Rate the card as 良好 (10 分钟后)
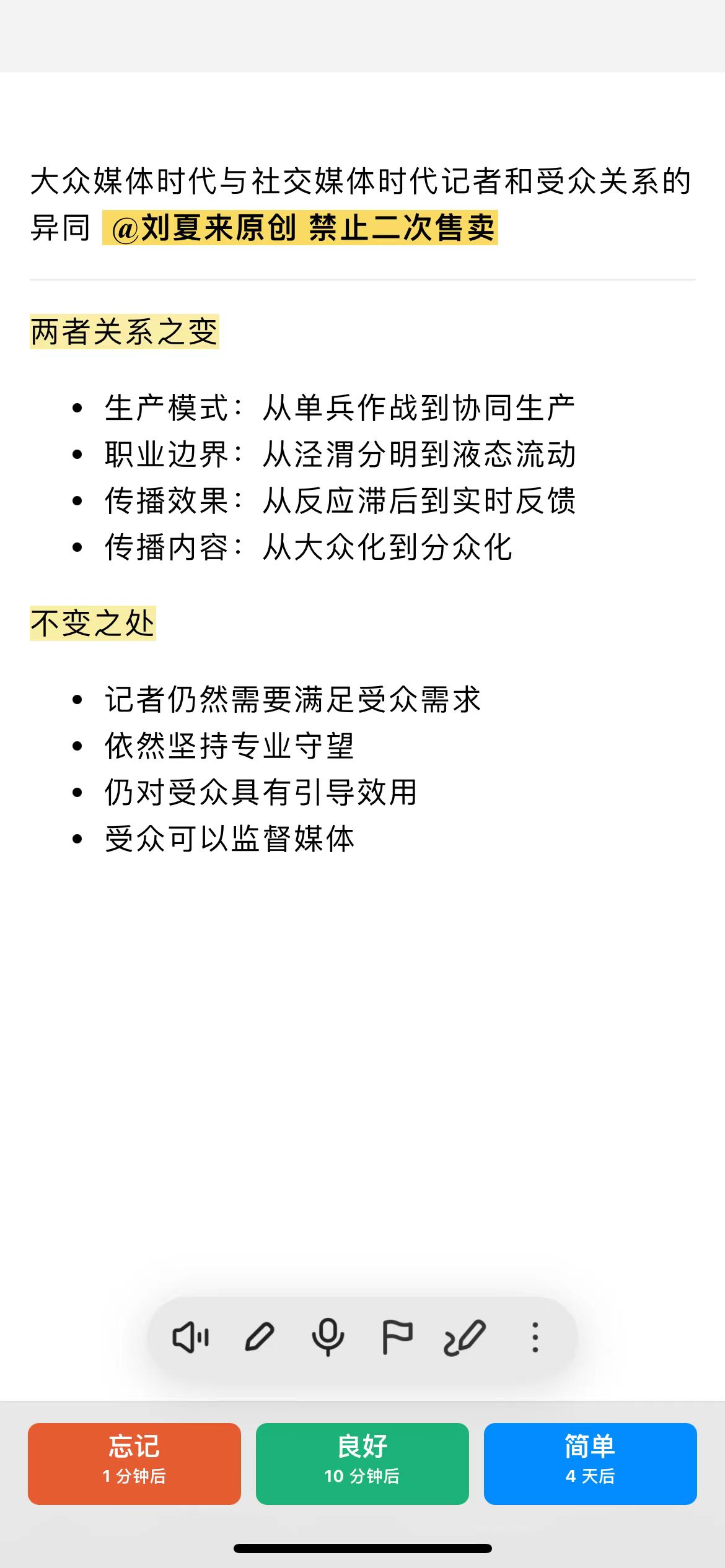725x1568 pixels. 362,1463
